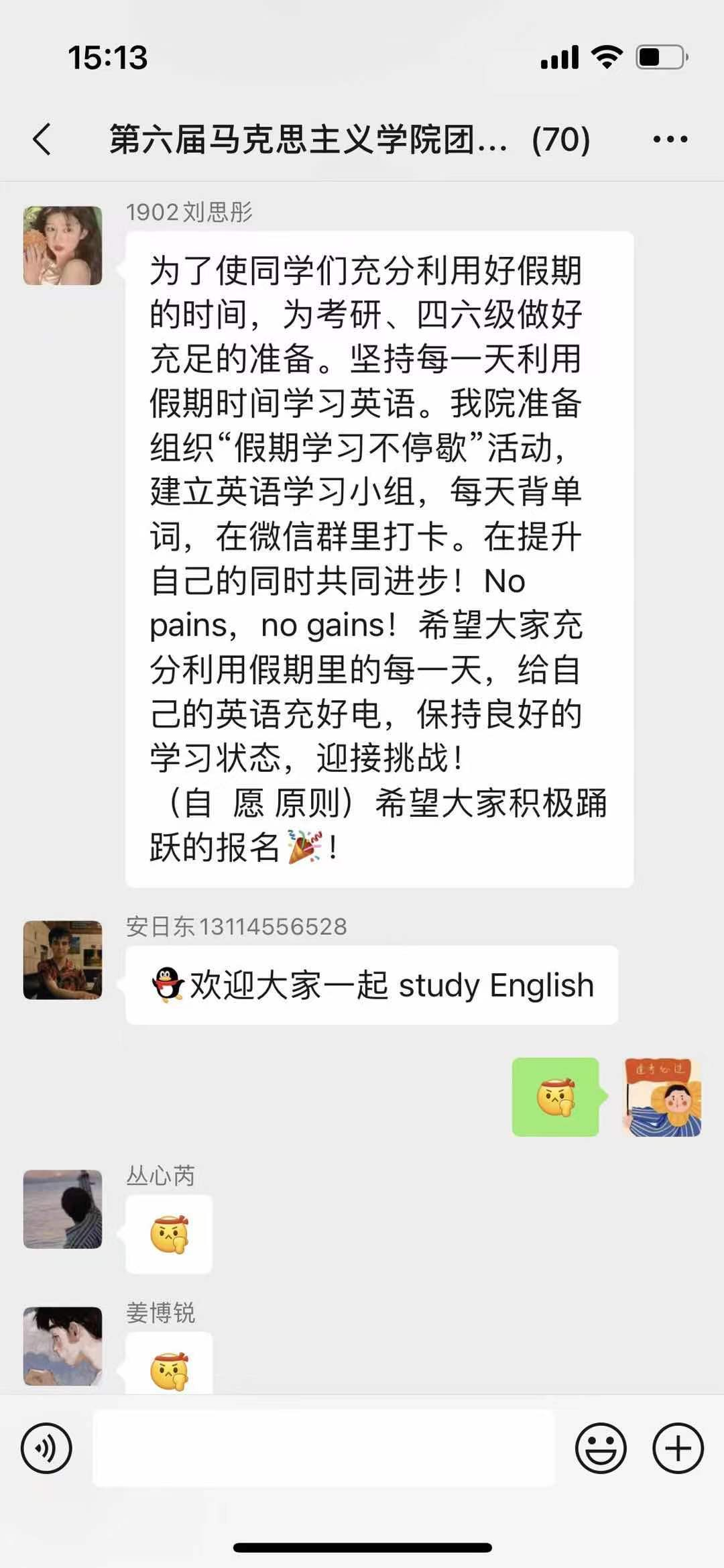
Task: View 刘思彤's profile avatar
Action: click(63, 245)
